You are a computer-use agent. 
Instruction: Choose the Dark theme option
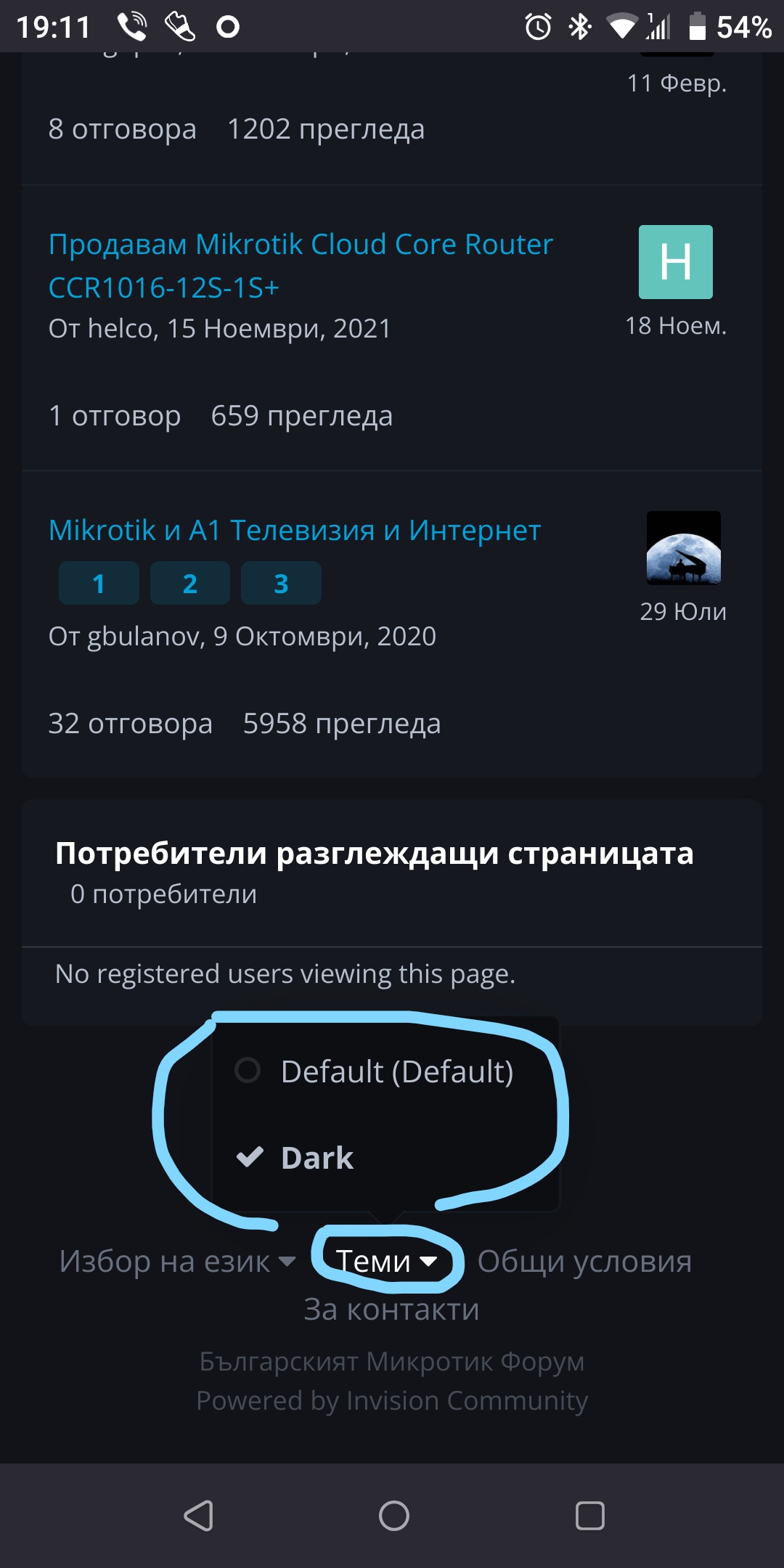[x=317, y=1158]
